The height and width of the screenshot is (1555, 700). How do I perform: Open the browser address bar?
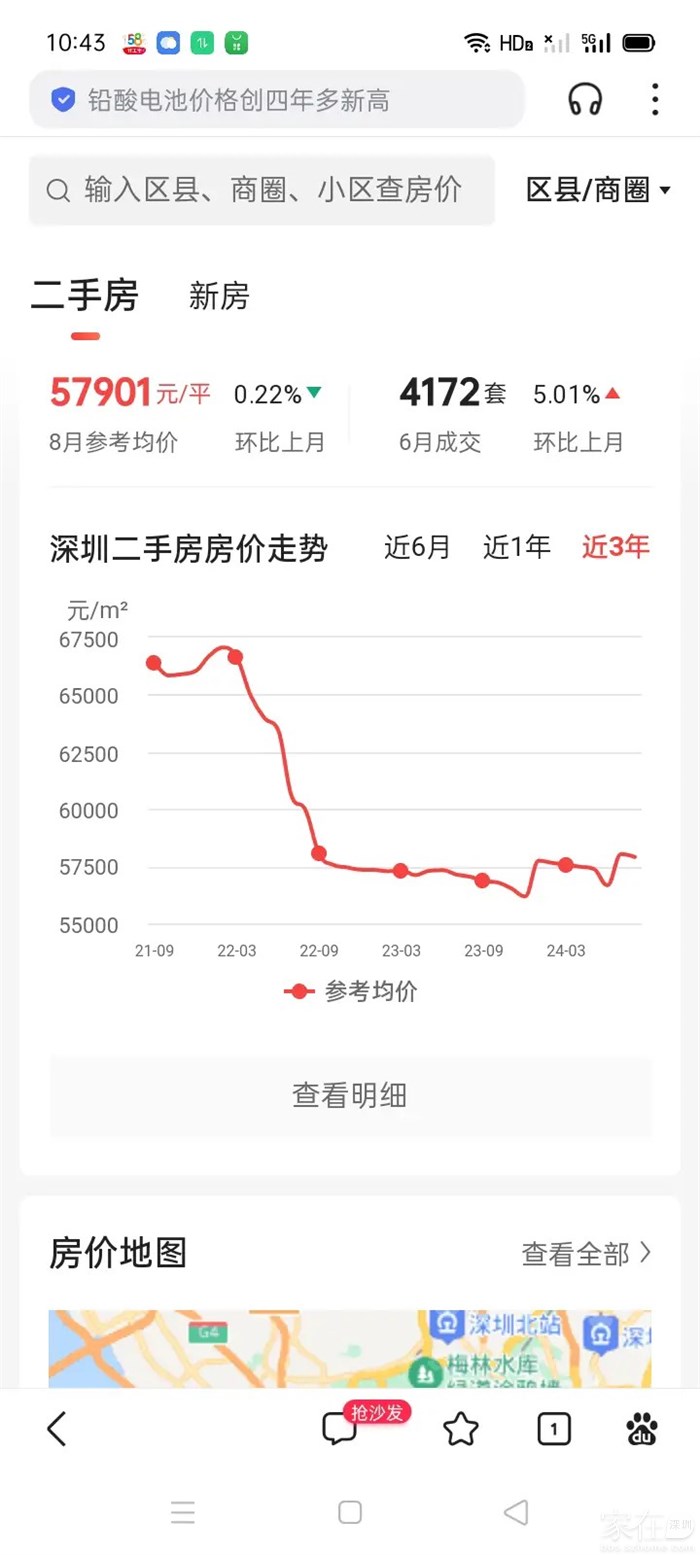276,100
